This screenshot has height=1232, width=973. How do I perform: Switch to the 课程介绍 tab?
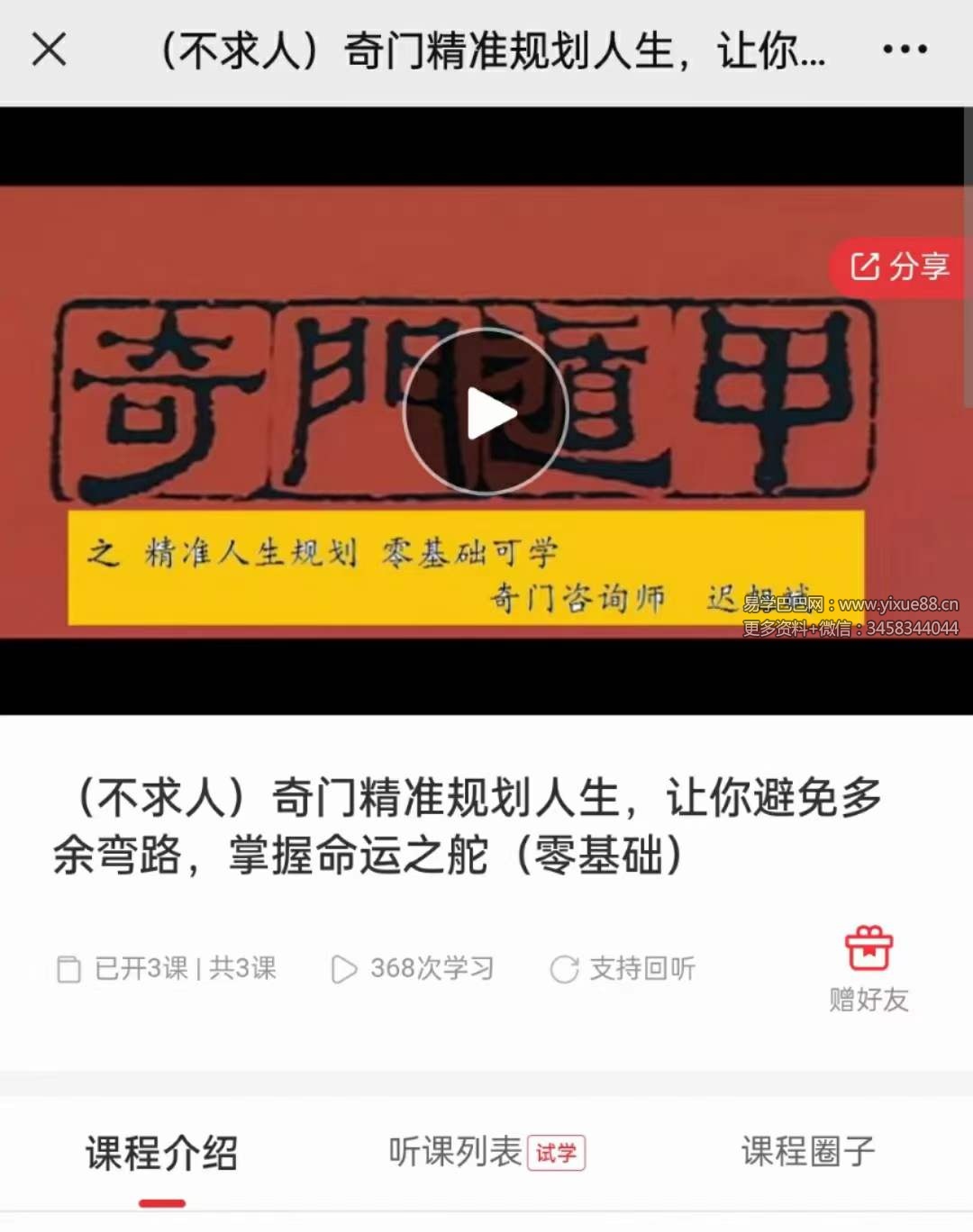click(x=162, y=1154)
